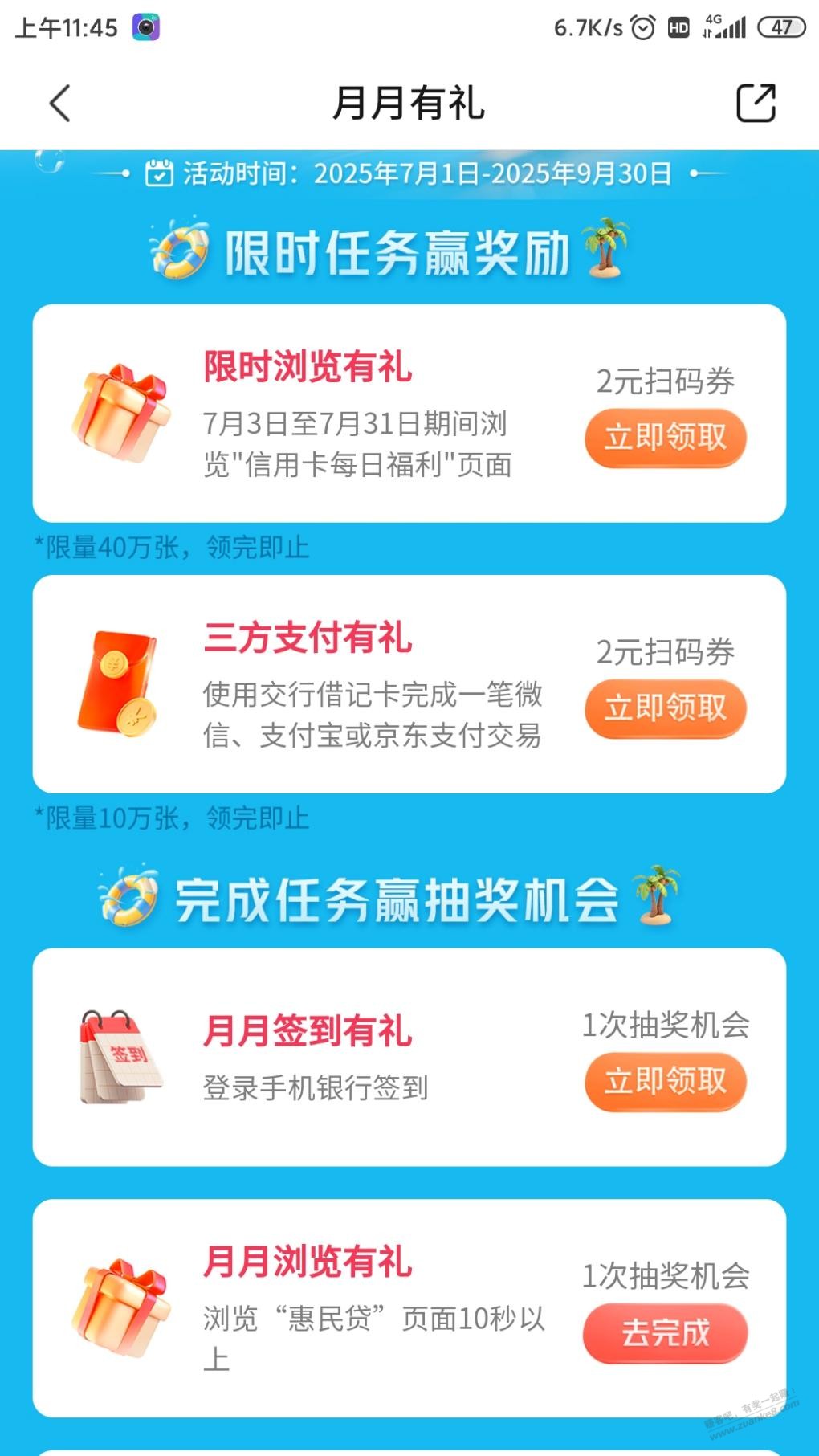Viewport: 819px width, 1456px height.
Task: Claim 月月签到有礼 lottery chance
Action: click(x=665, y=1082)
